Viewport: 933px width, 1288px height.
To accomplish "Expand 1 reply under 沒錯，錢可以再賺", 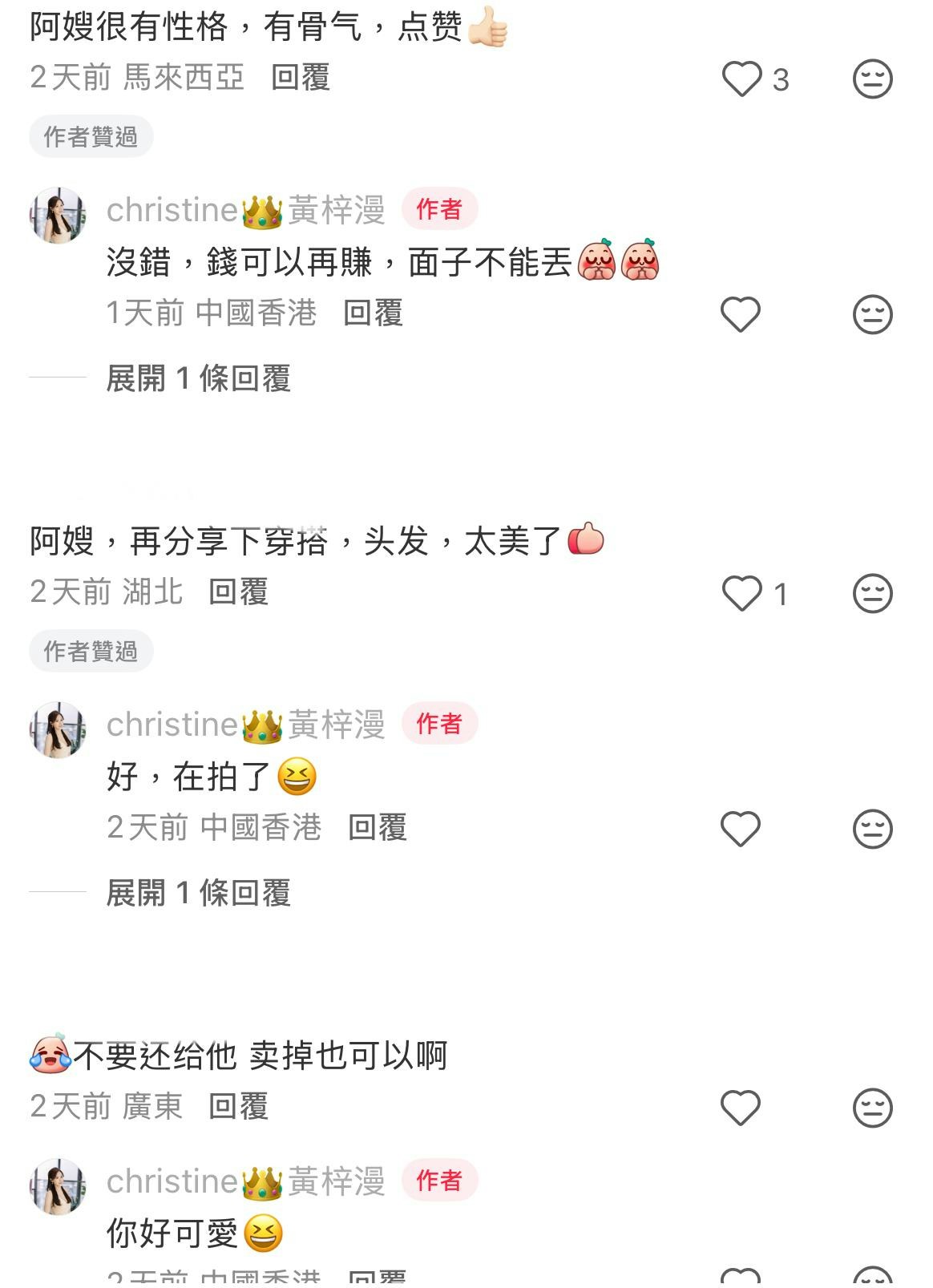I will (x=198, y=378).
